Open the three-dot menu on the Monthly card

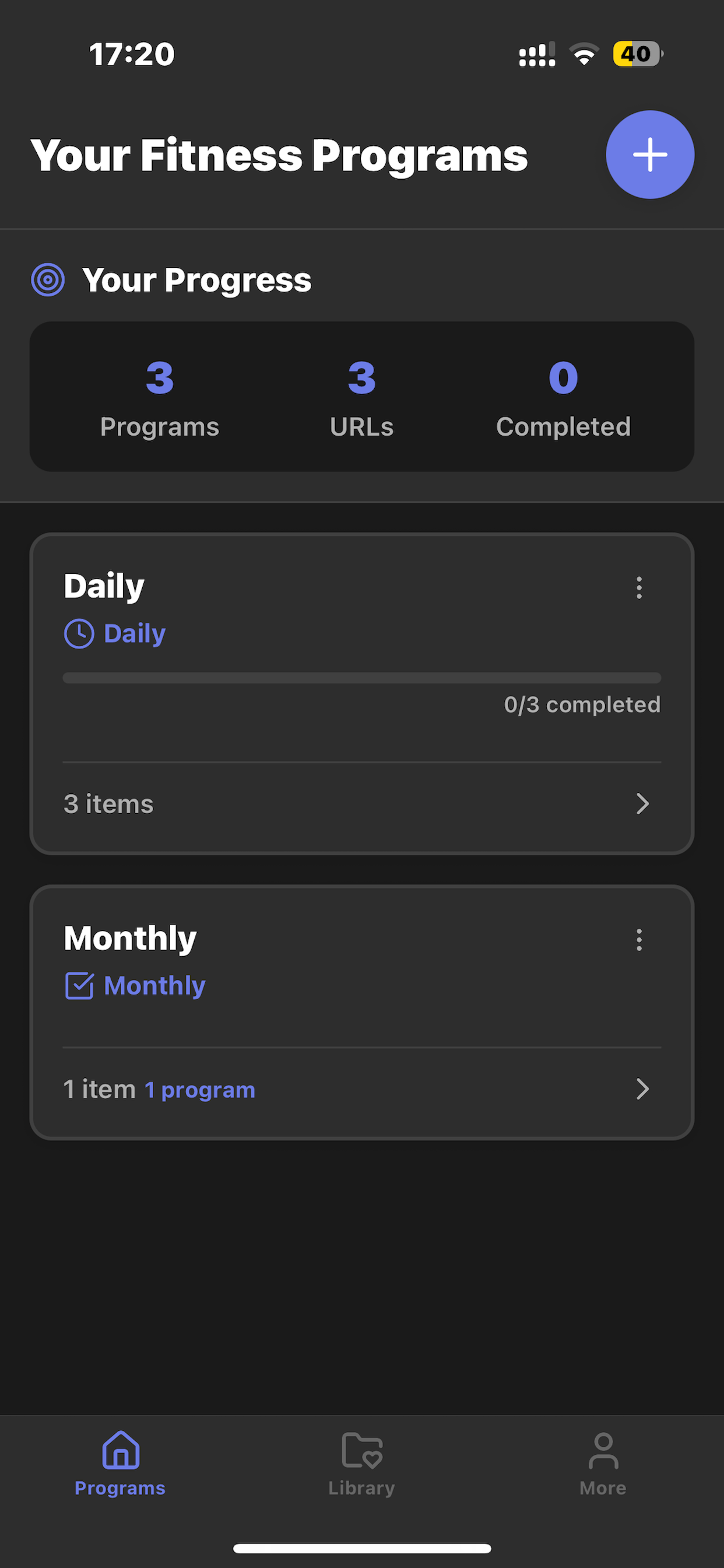[639, 940]
